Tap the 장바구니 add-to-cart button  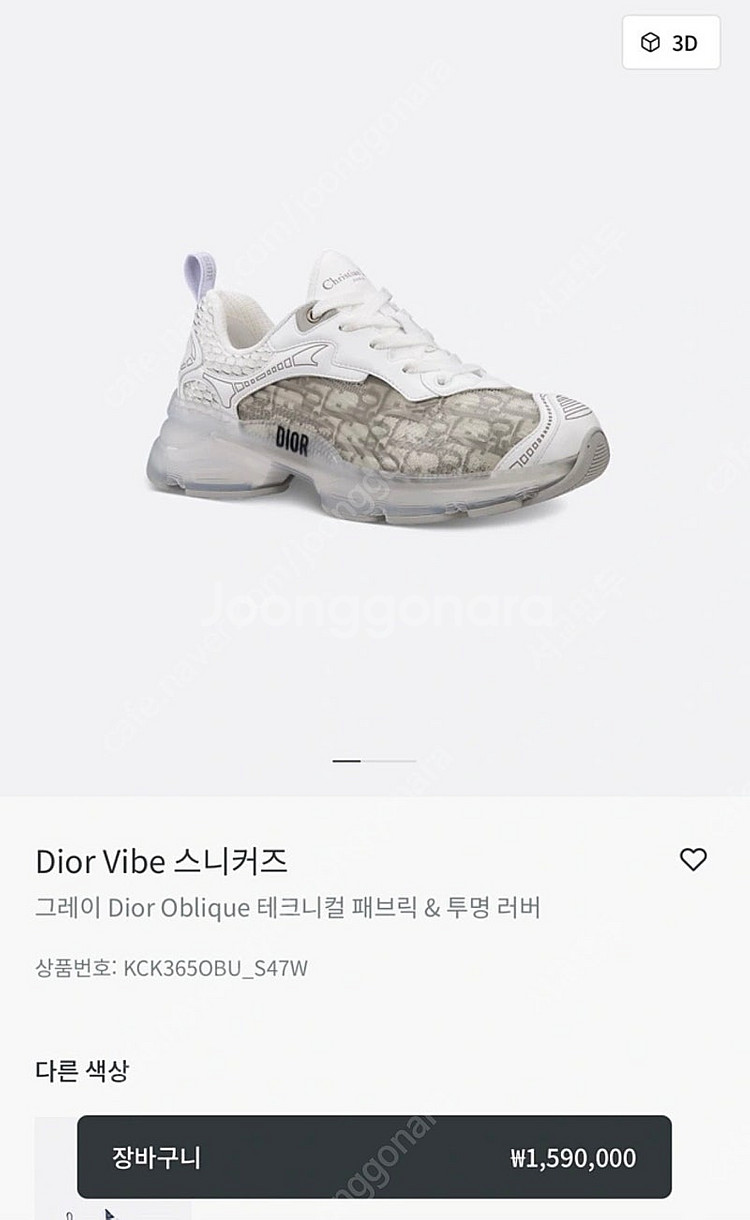(x=374, y=1157)
